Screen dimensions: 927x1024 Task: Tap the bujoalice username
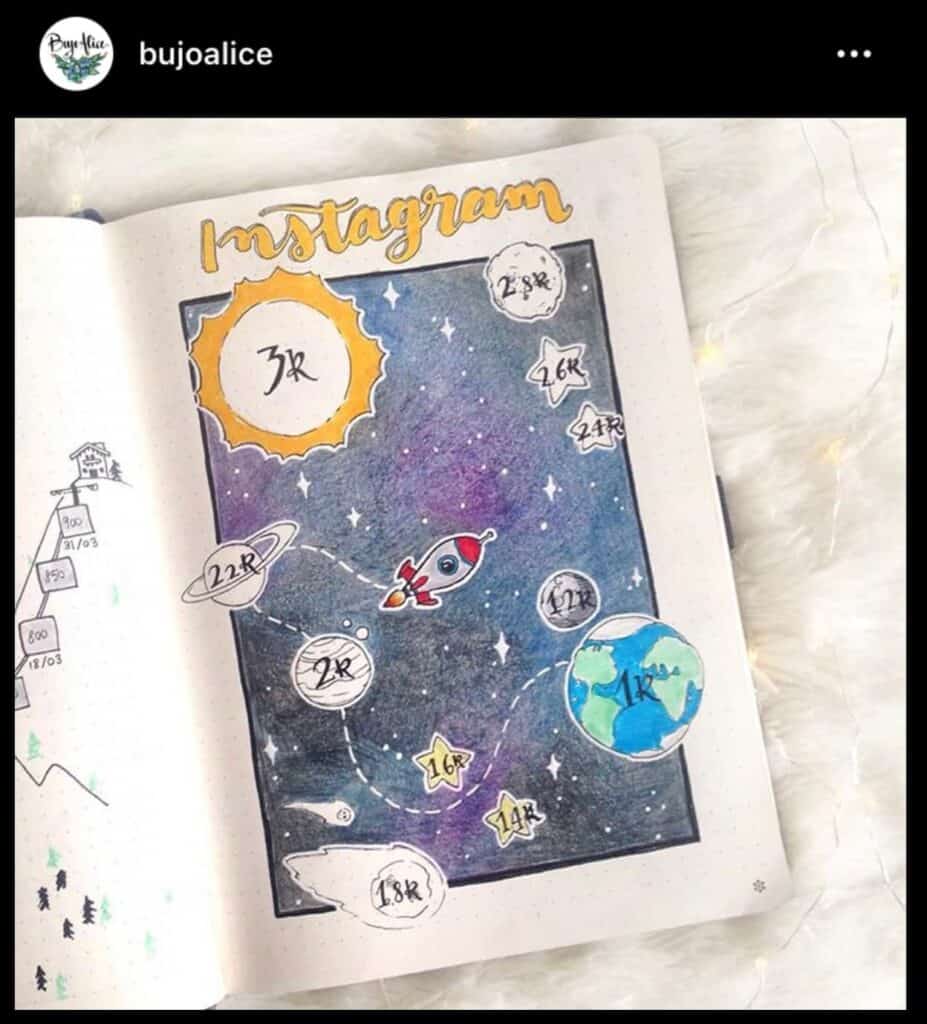(205, 54)
